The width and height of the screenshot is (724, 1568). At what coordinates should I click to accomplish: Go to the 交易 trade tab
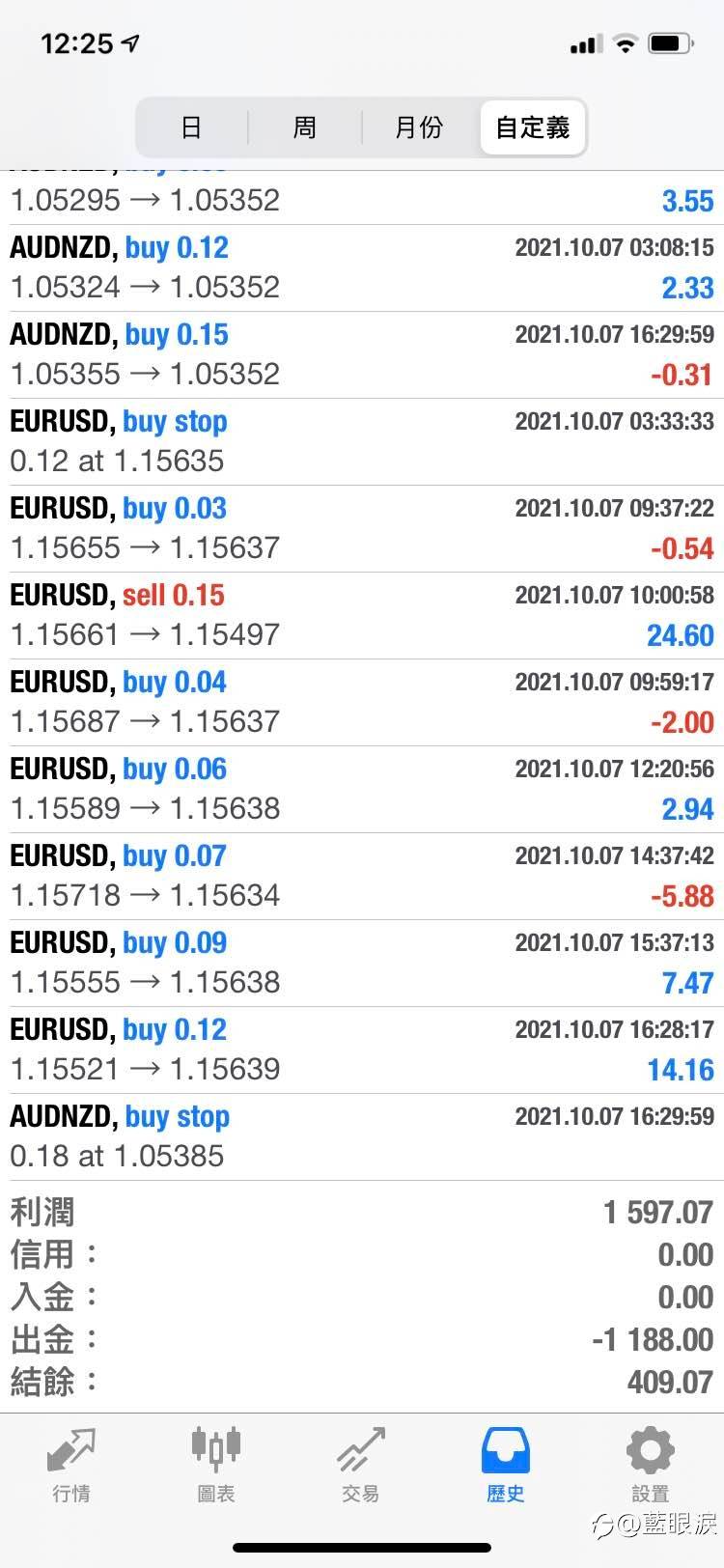pos(361,1464)
